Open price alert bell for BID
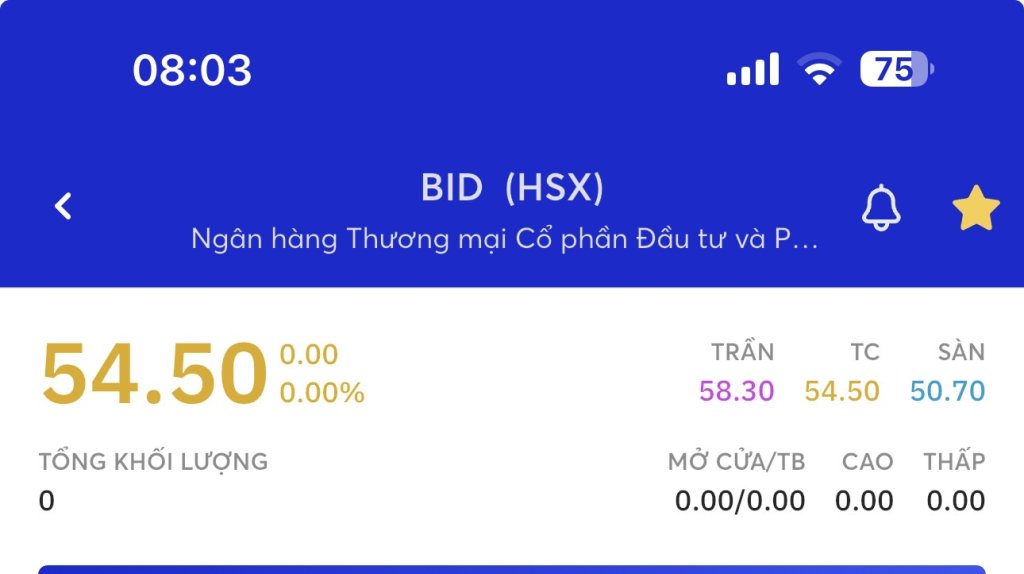Image resolution: width=1024 pixels, height=574 pixels. 881,208
